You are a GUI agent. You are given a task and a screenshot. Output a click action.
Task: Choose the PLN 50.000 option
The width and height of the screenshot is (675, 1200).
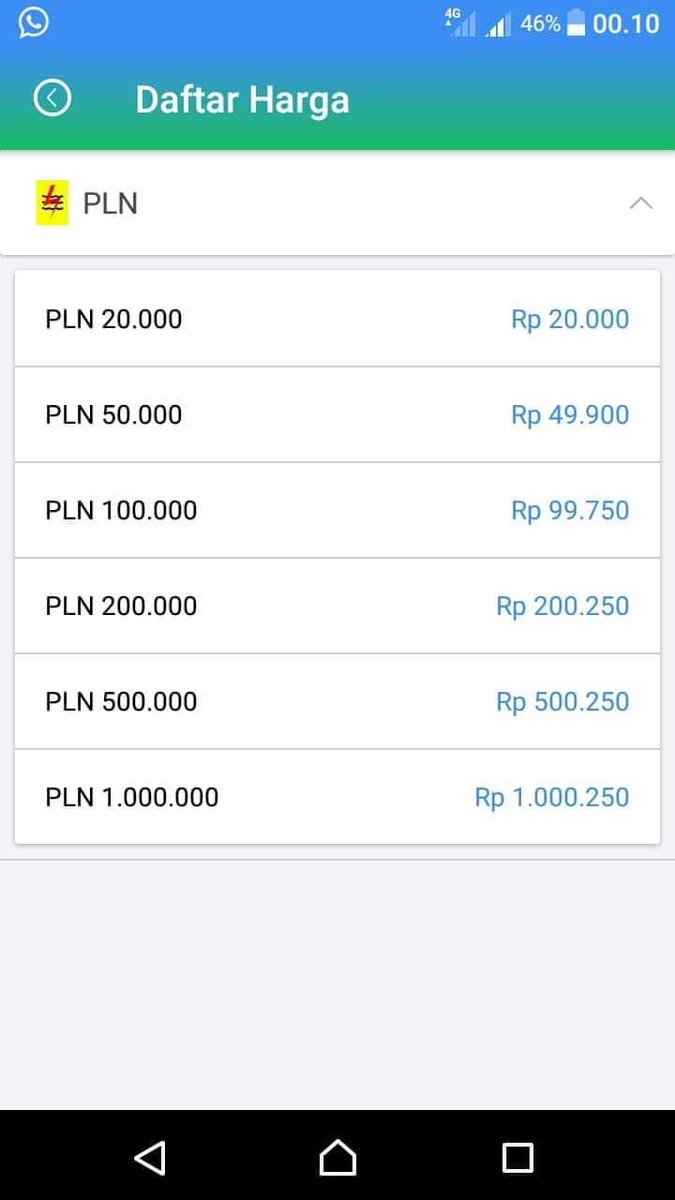point(337,415)
